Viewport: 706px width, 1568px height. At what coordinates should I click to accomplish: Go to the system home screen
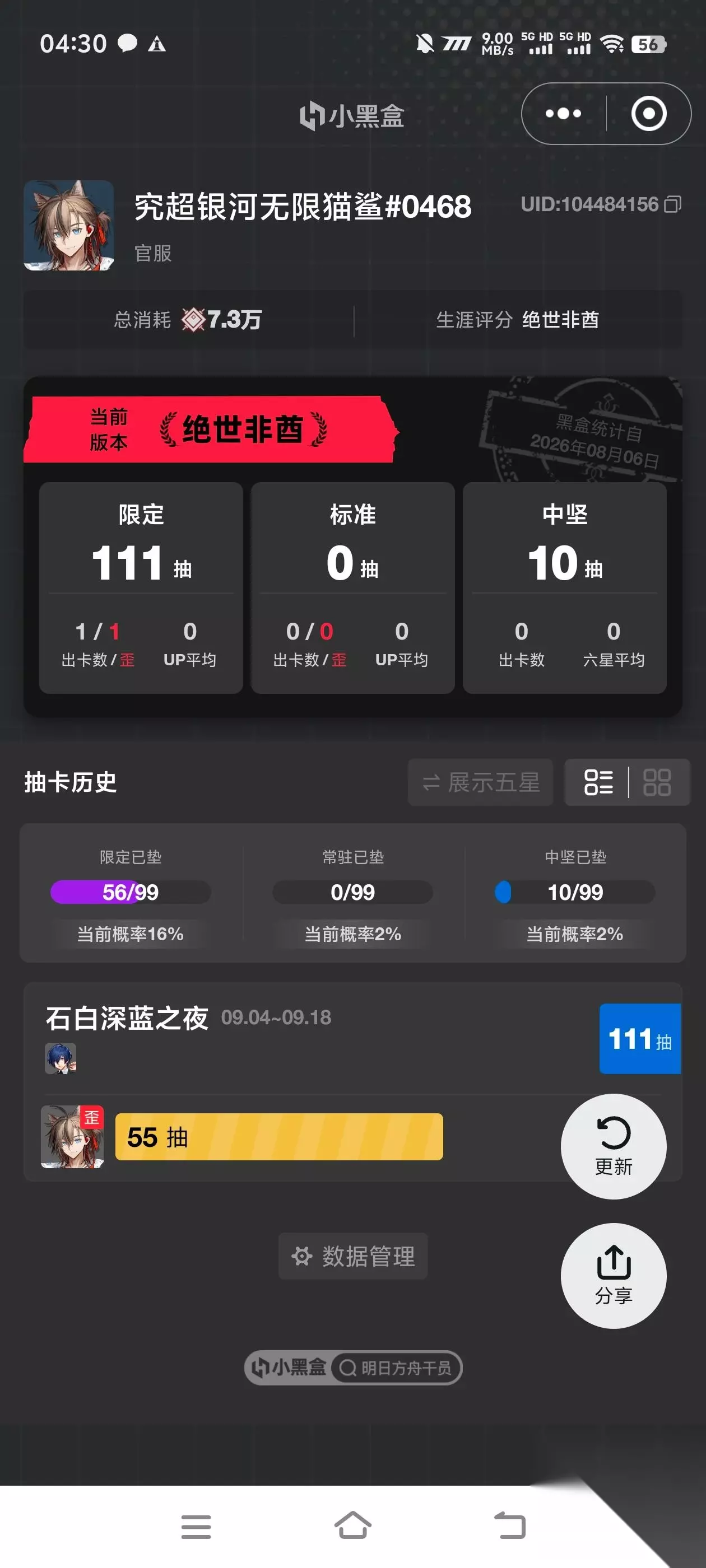click(354, 1526)
